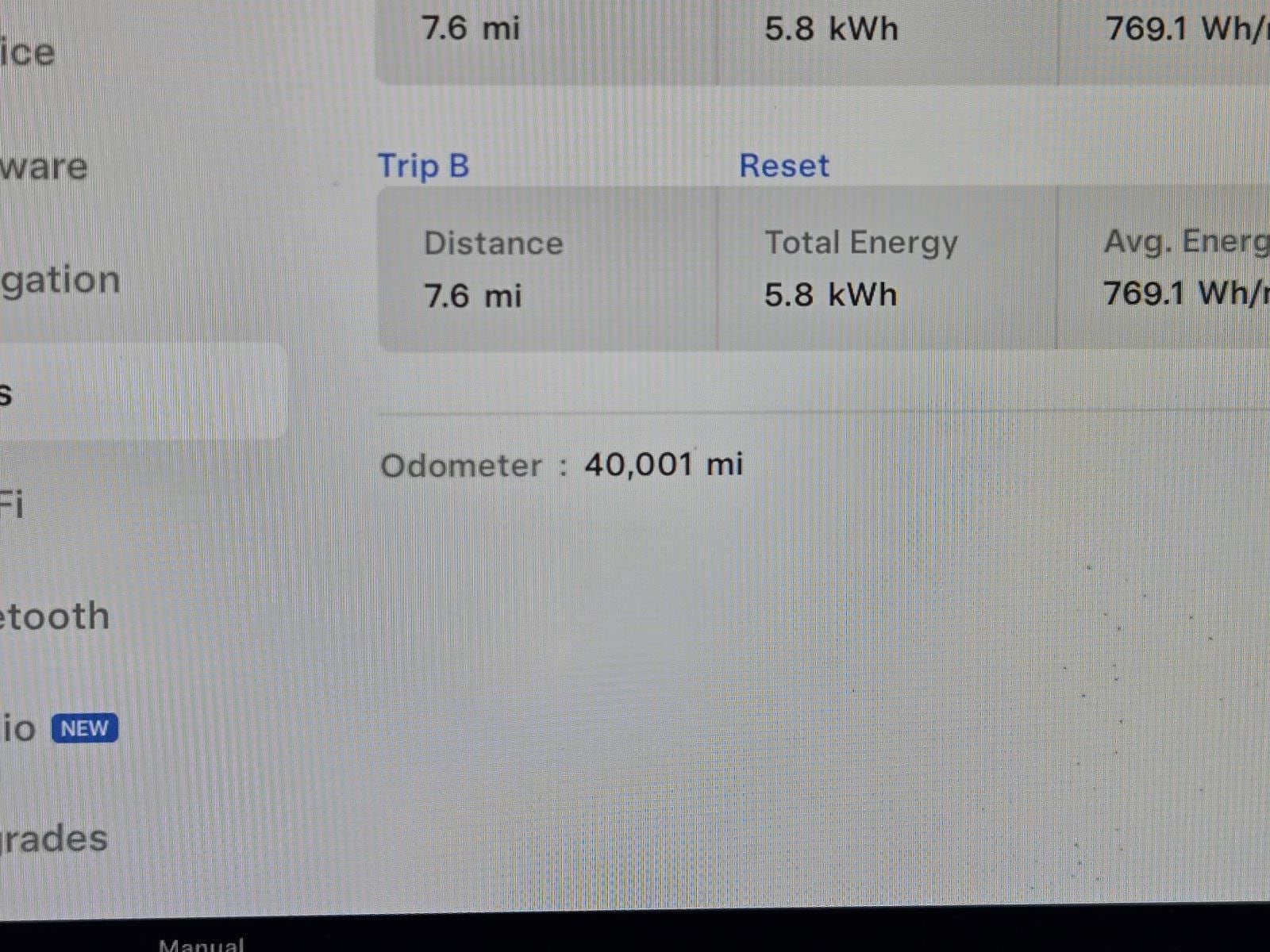Open the Service menu item
The image size is (1270, 952).
tap(29, 53)
